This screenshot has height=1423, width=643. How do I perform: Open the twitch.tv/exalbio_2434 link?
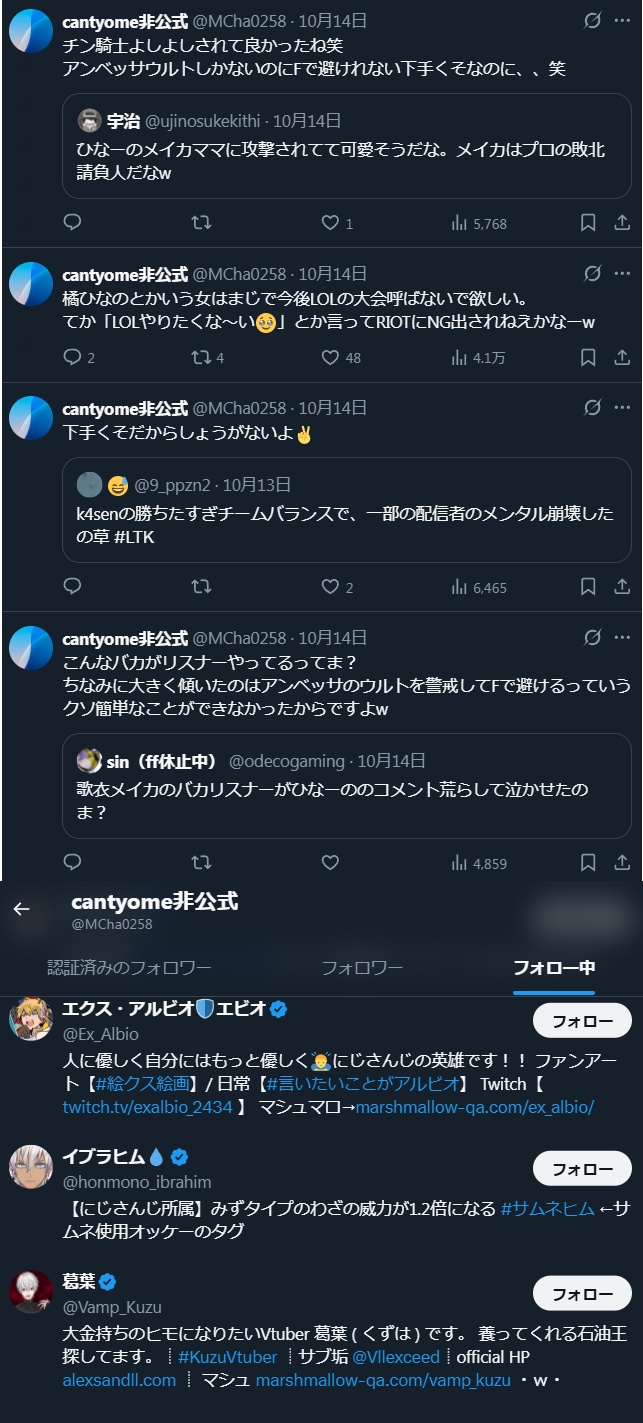coord(147,1107)
